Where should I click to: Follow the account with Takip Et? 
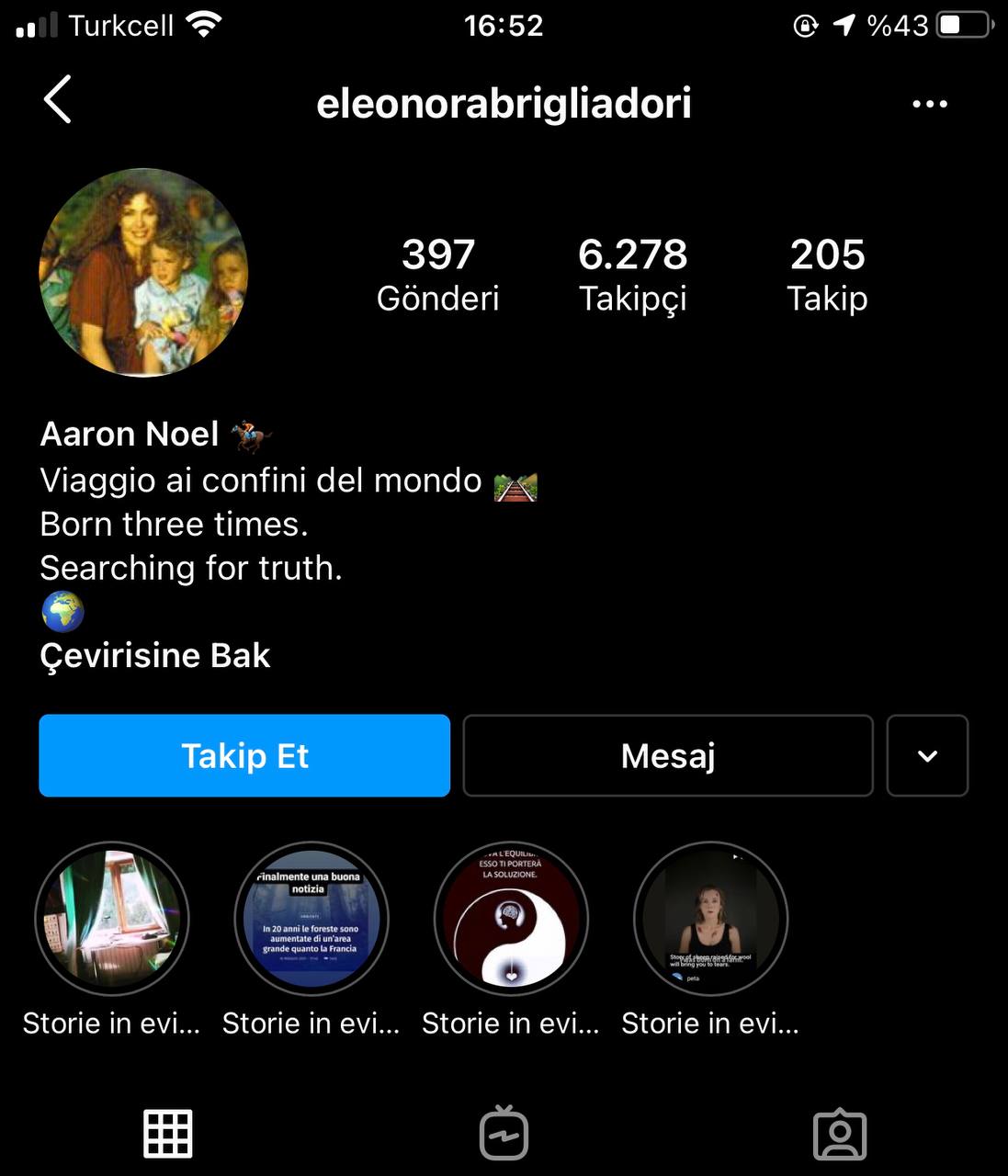point(244,755)
